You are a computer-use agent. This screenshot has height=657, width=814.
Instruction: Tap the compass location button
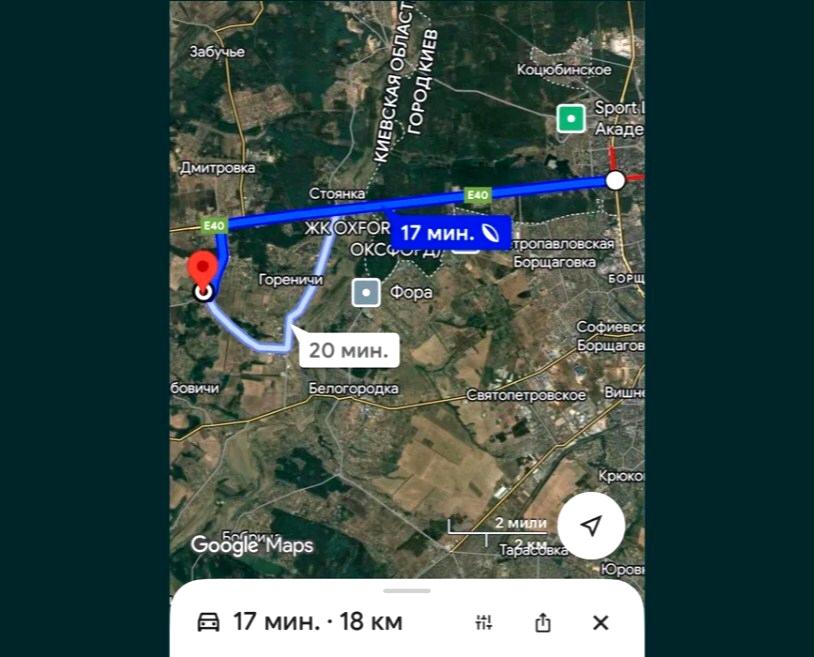[x=591, y=525]
